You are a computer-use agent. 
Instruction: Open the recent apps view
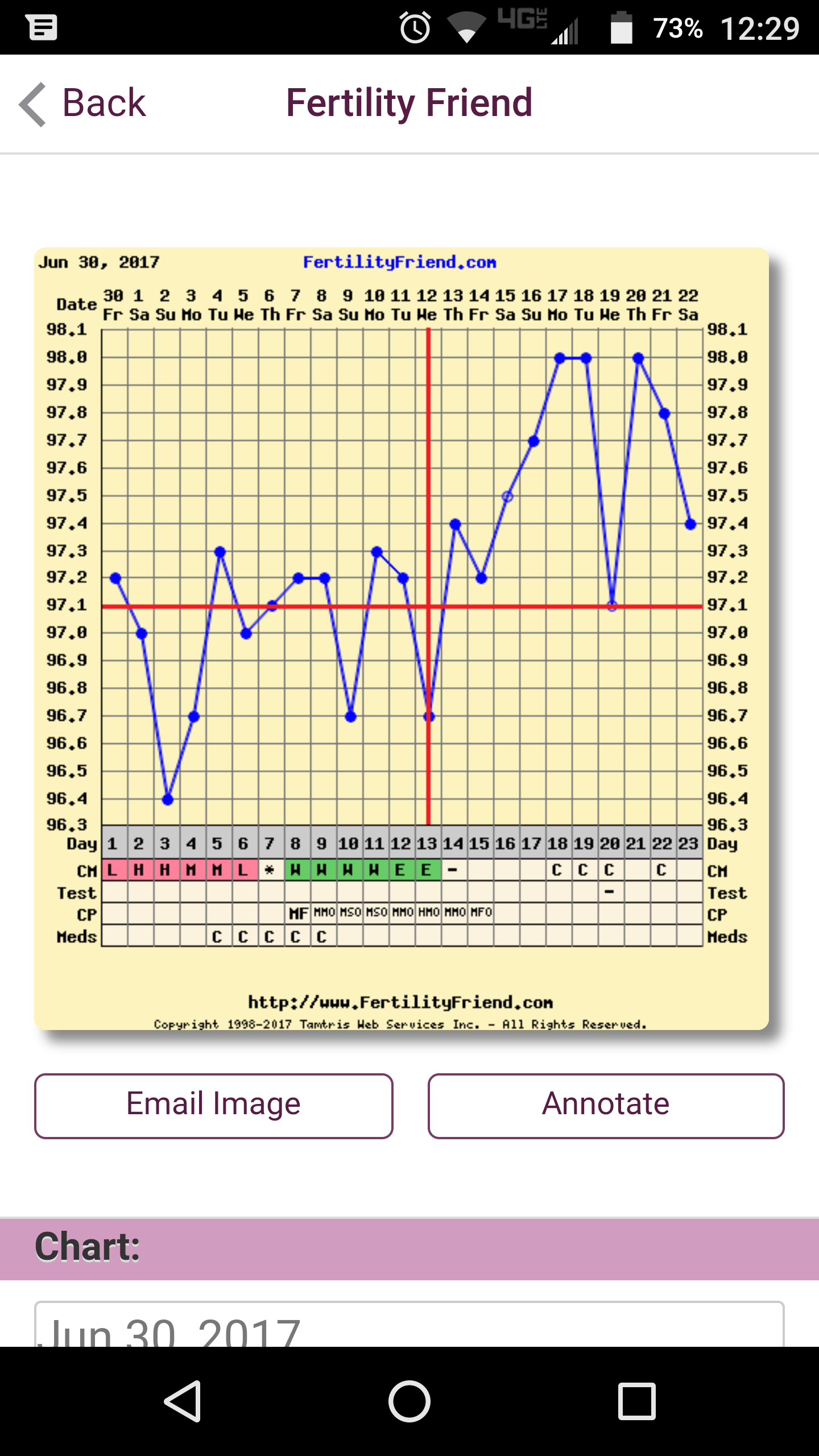pyautogui.click(x=637, y=1401)
